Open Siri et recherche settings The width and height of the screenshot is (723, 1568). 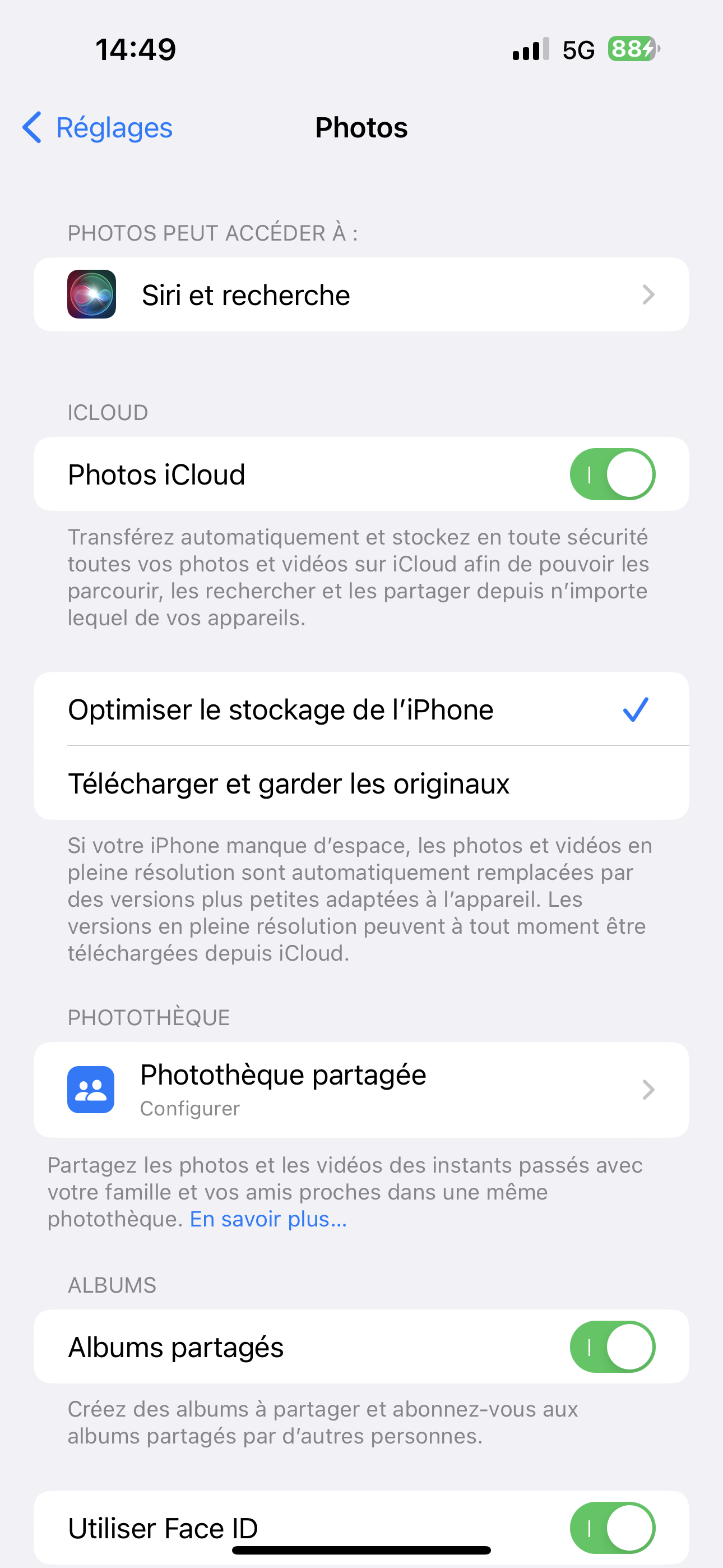(361, 295)
